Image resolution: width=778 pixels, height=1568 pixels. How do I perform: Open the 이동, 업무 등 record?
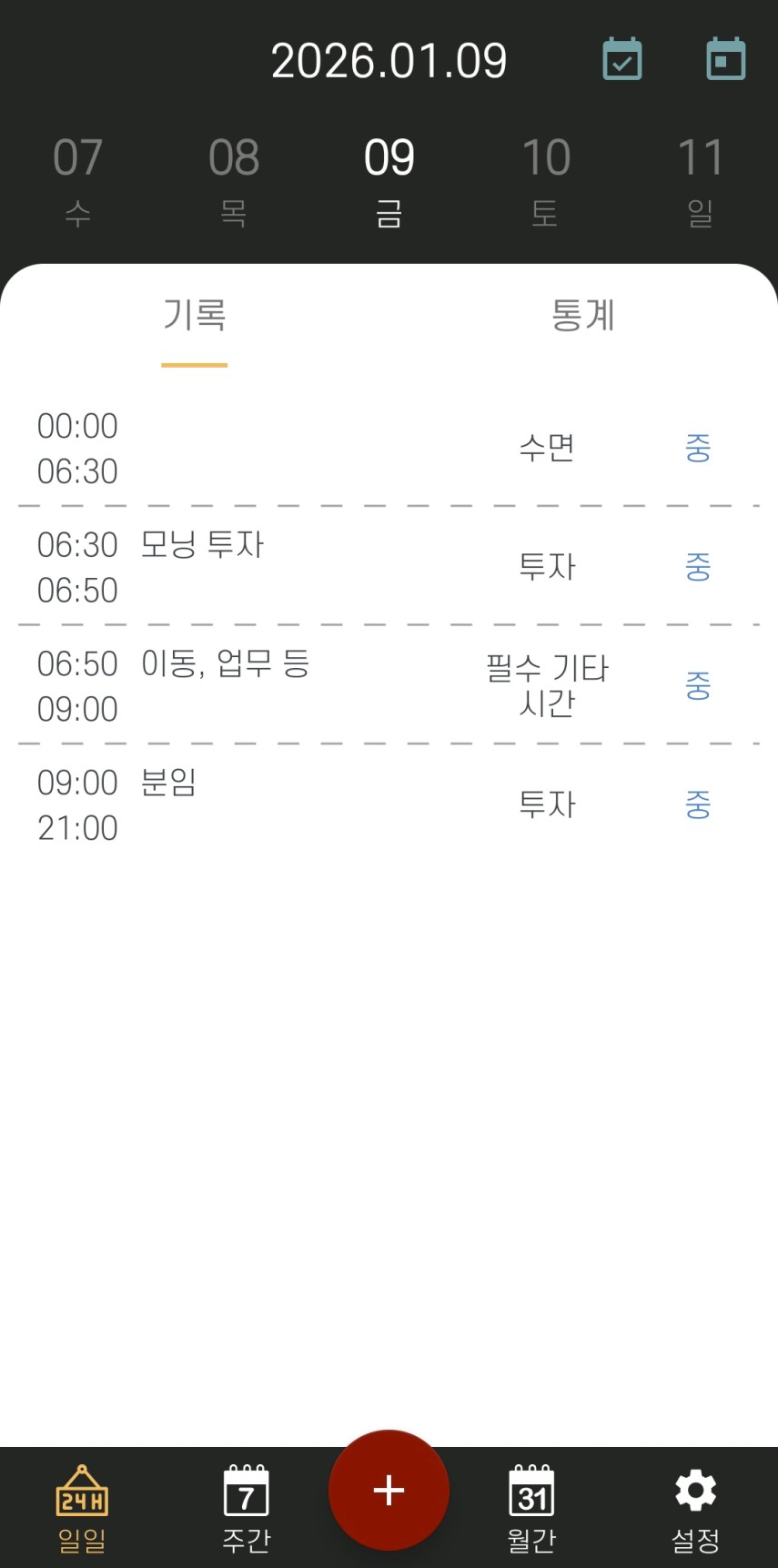click(x=389, y=684)
